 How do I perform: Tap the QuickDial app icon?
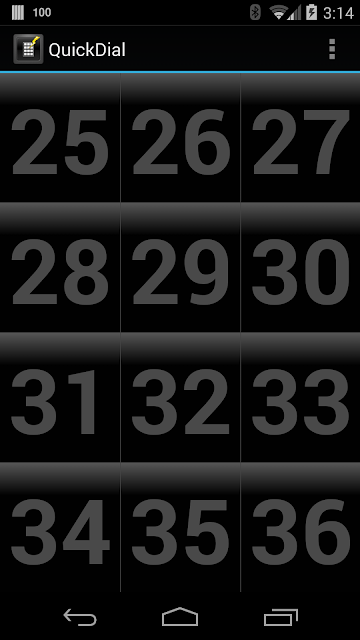pyautogui.click(x=28, y=49)
